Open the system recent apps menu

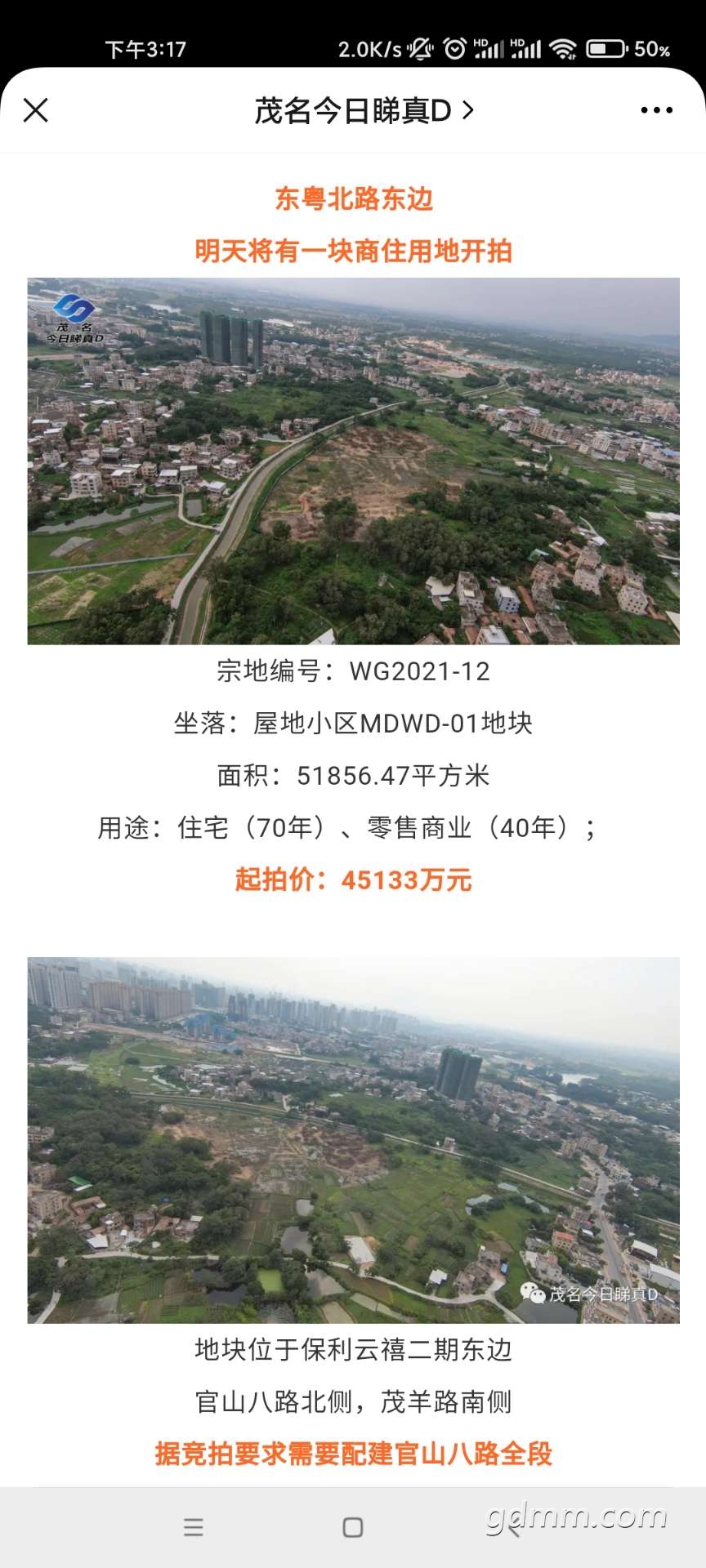194,1528
